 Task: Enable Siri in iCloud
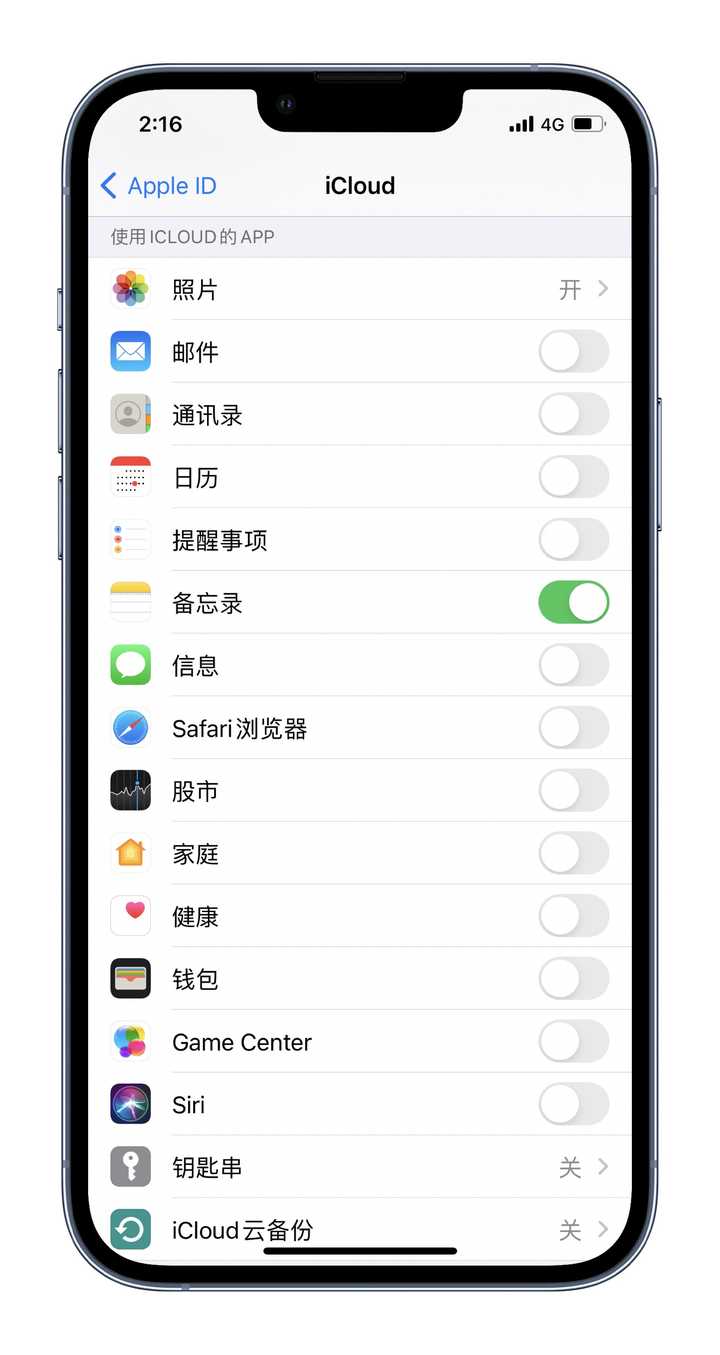point(573,1105)
